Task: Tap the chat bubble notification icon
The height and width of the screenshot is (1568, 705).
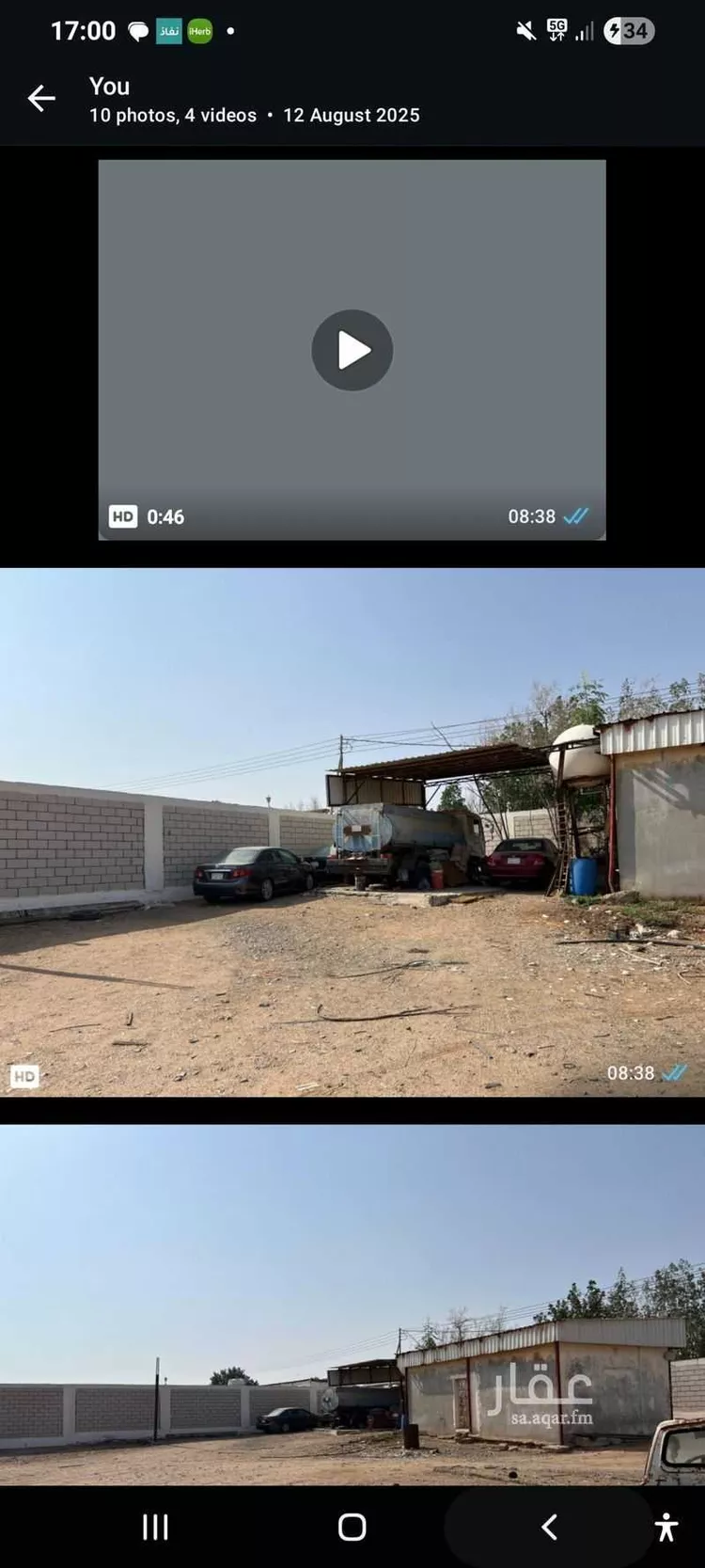Action: (138, 30)
